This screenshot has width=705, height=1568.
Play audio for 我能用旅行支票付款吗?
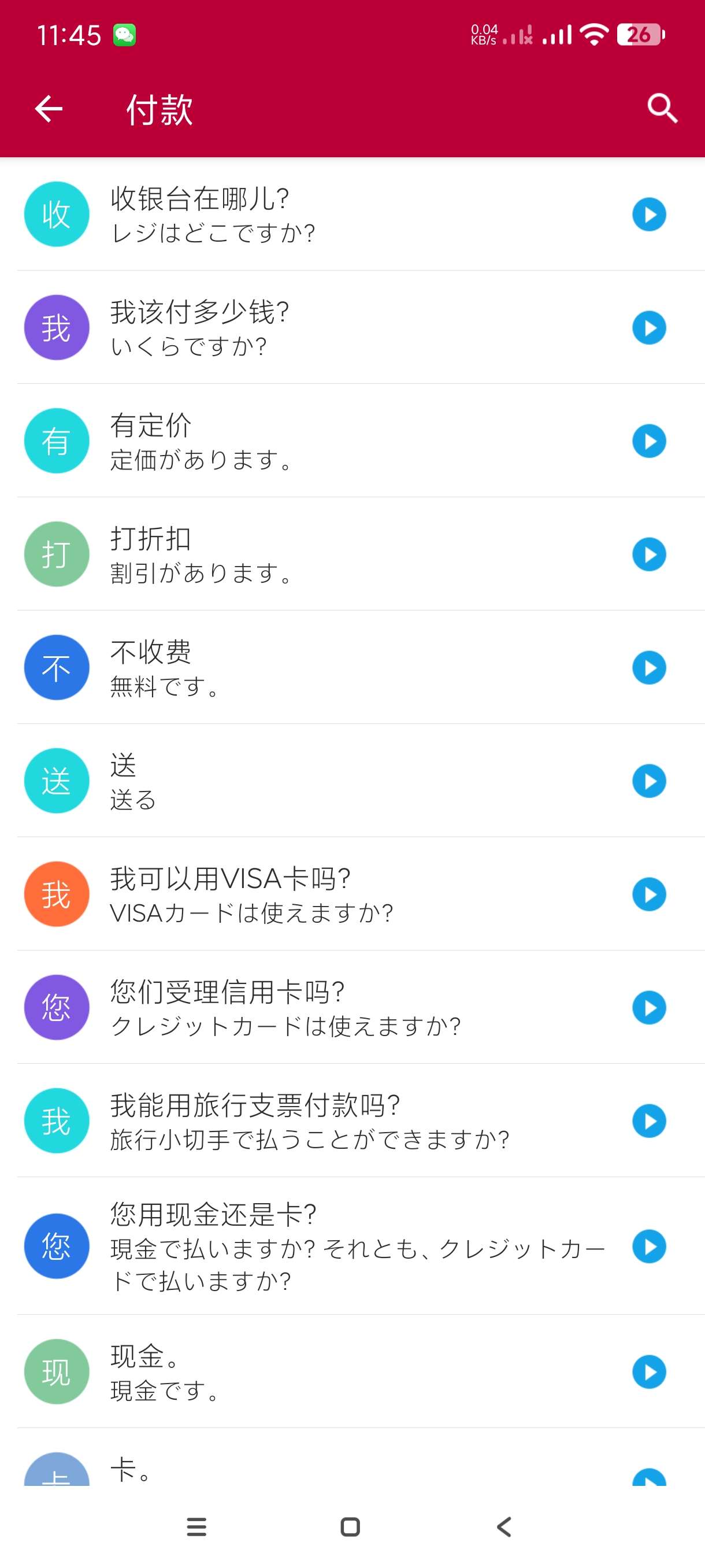click(x=649, y=1120)
